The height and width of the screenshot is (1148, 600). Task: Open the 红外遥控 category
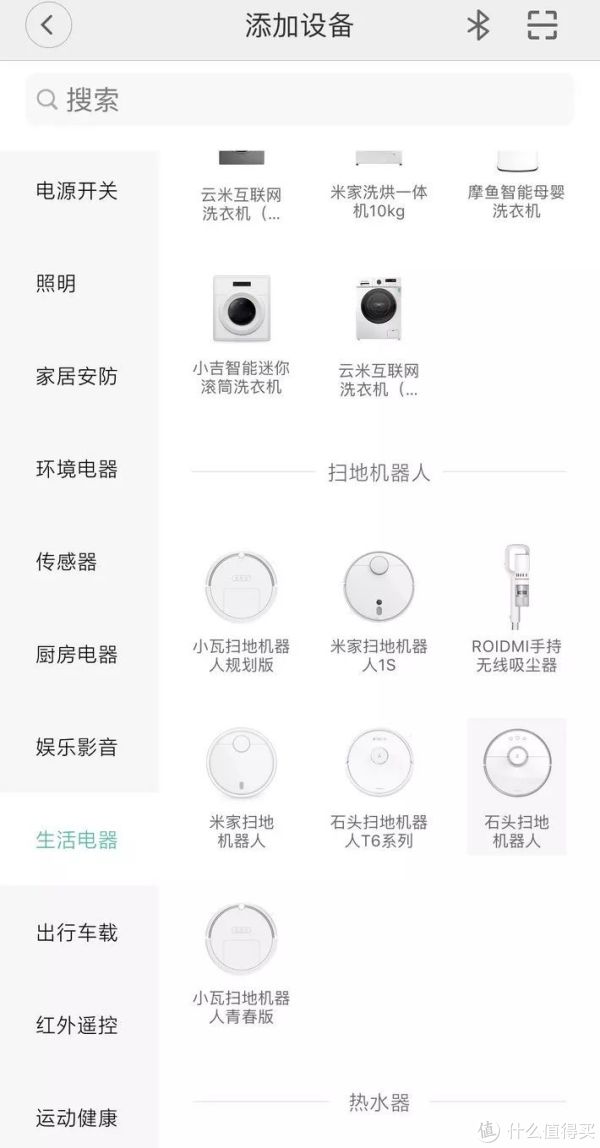coord(79,1025)
